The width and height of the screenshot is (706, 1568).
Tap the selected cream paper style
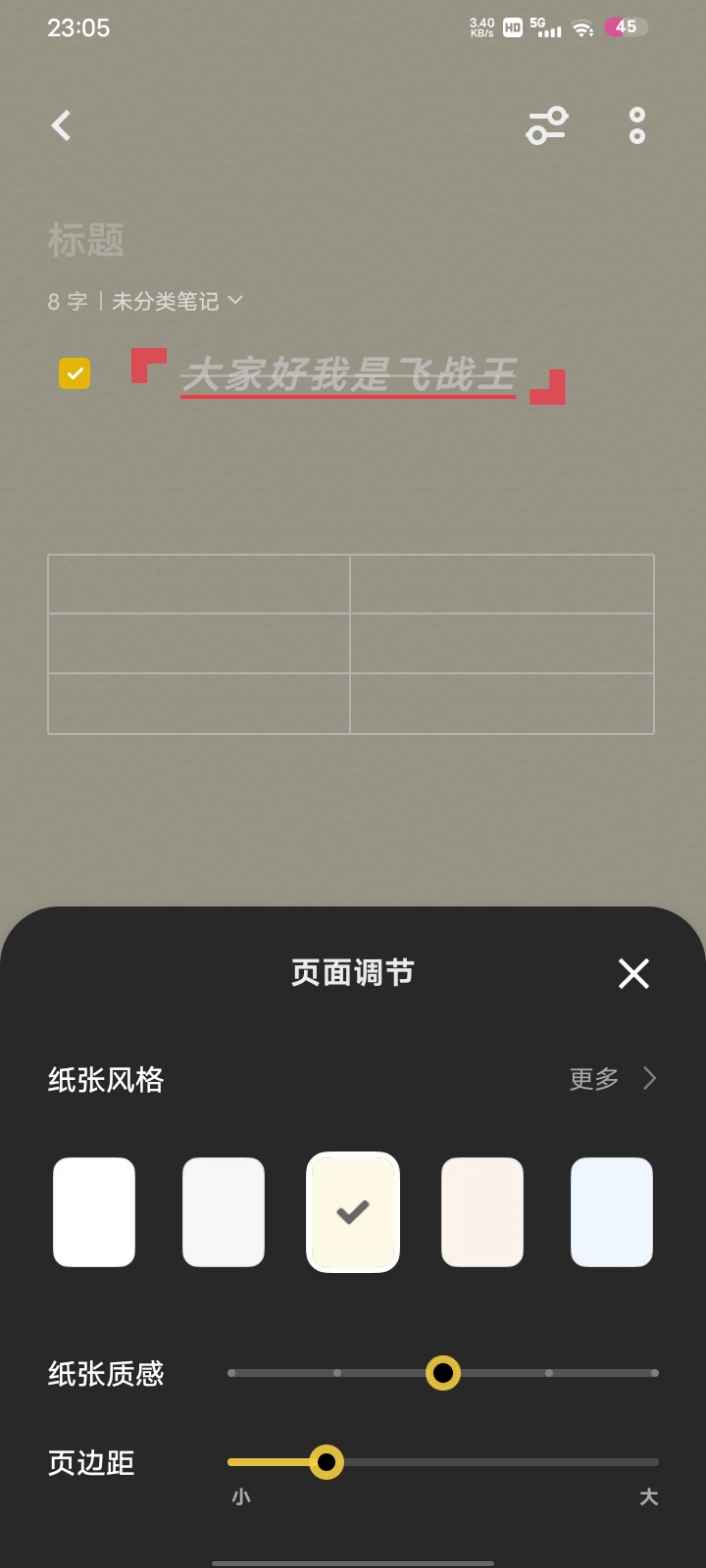pyautogui.click(x=353, y=1212)
